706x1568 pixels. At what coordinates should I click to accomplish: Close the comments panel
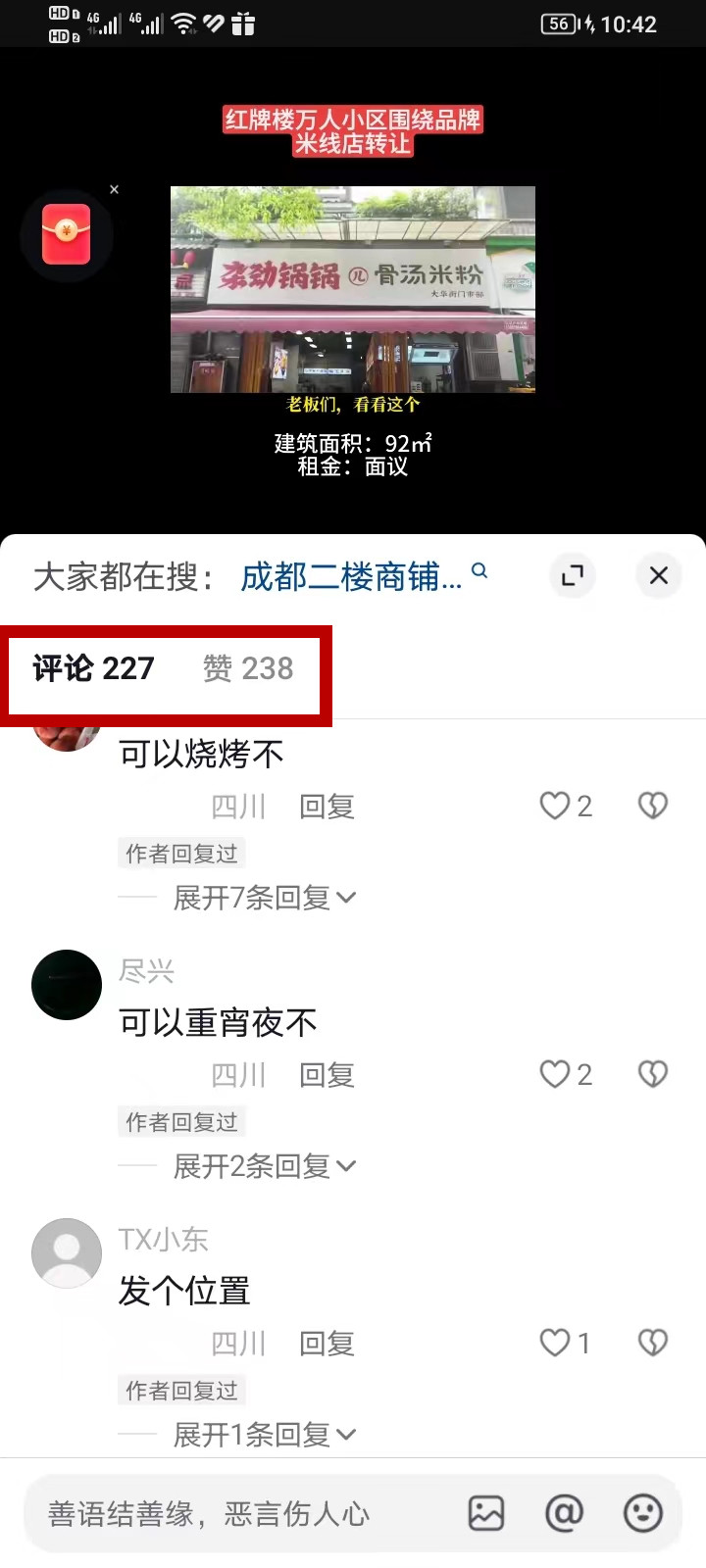click(659, 575)
